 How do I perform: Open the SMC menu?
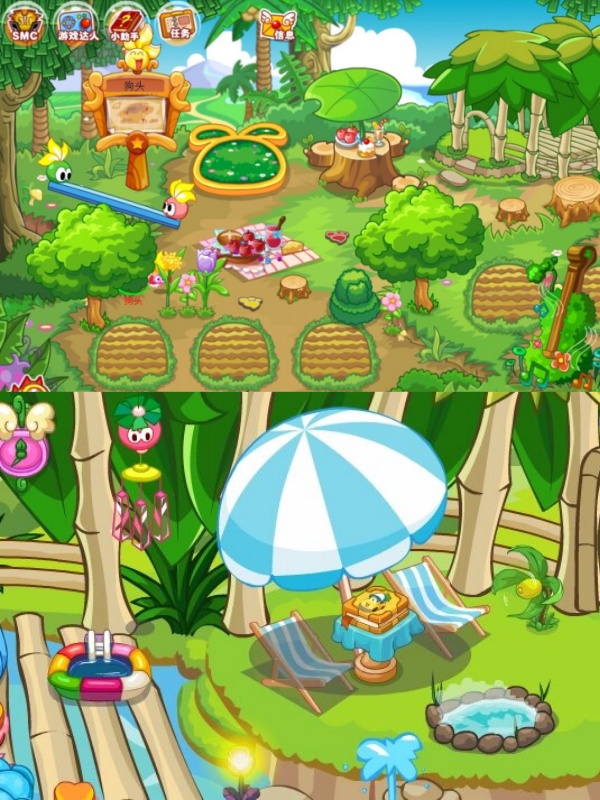pyautogui.click(x=25, y=24)
